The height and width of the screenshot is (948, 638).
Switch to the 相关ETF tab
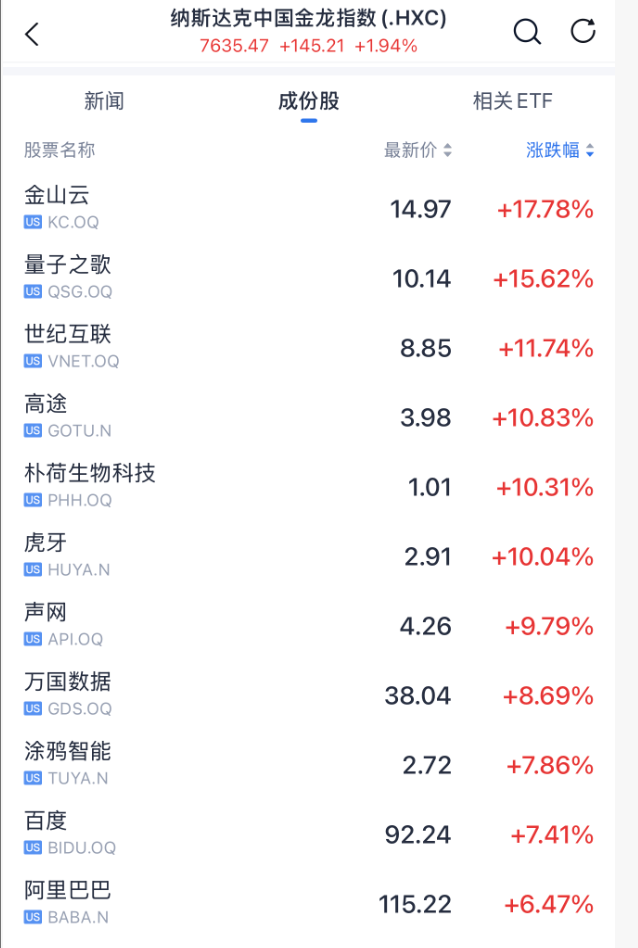pyautogui.click(x=512, y=101)
